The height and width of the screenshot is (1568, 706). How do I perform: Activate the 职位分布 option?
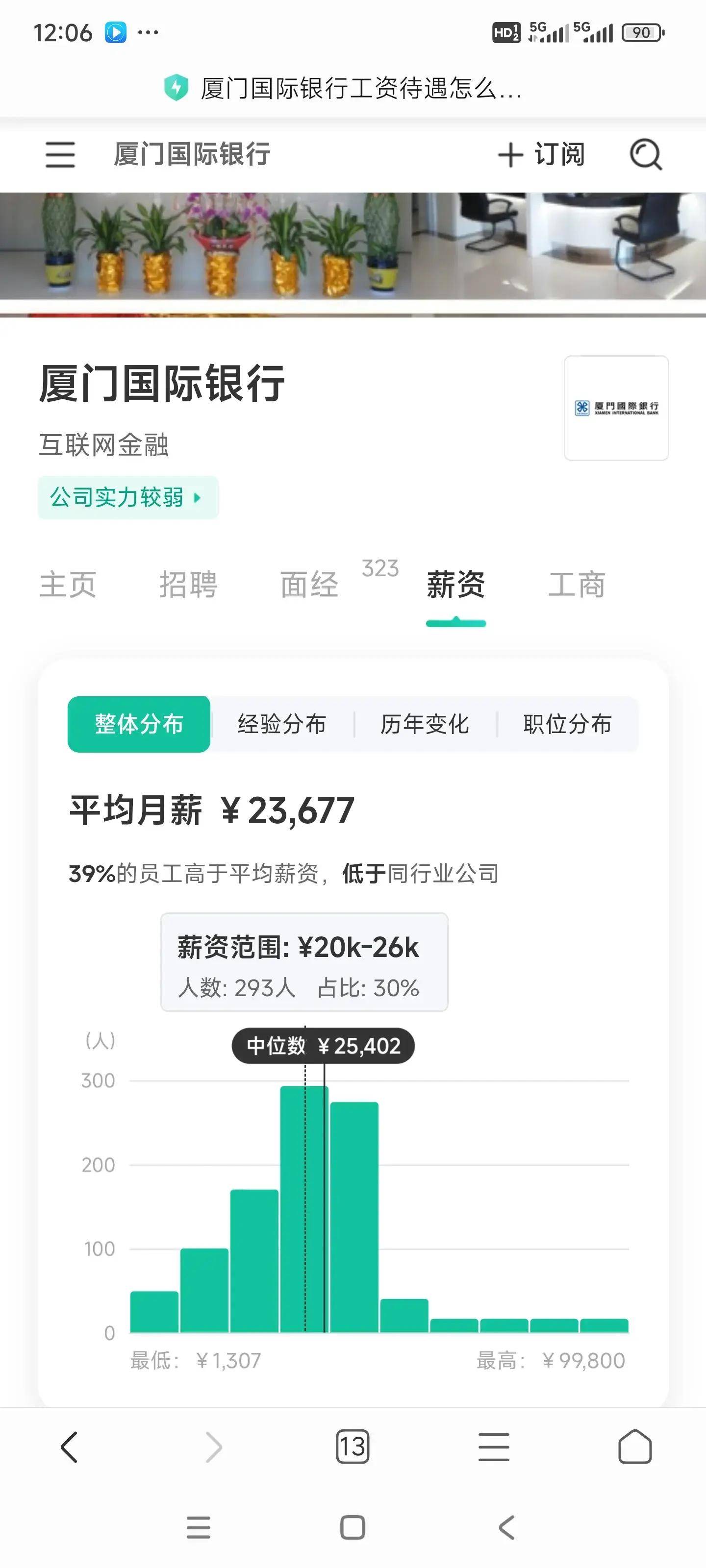(568, 724)
